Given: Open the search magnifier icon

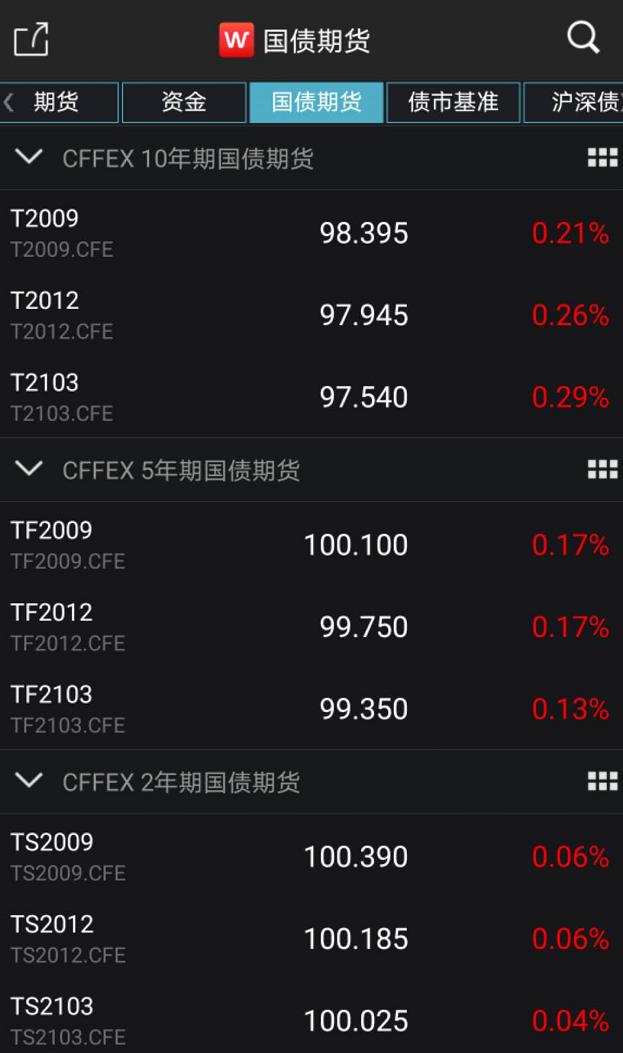Looking at the screenshot, I should 583,38.
